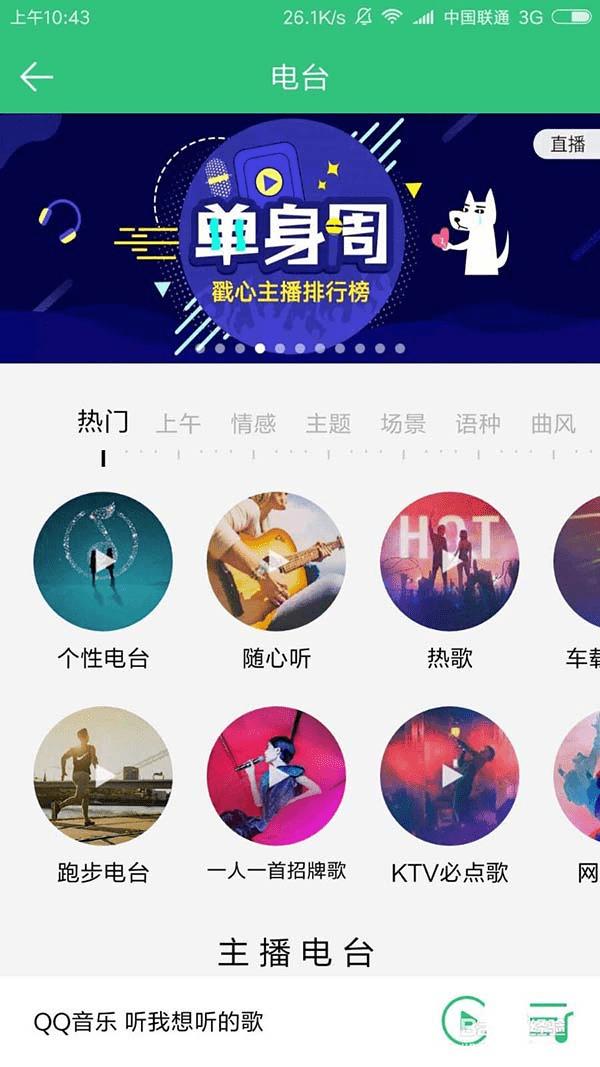Go back using the top-left arrow
600x1067 pixels.
click(36, 77)
